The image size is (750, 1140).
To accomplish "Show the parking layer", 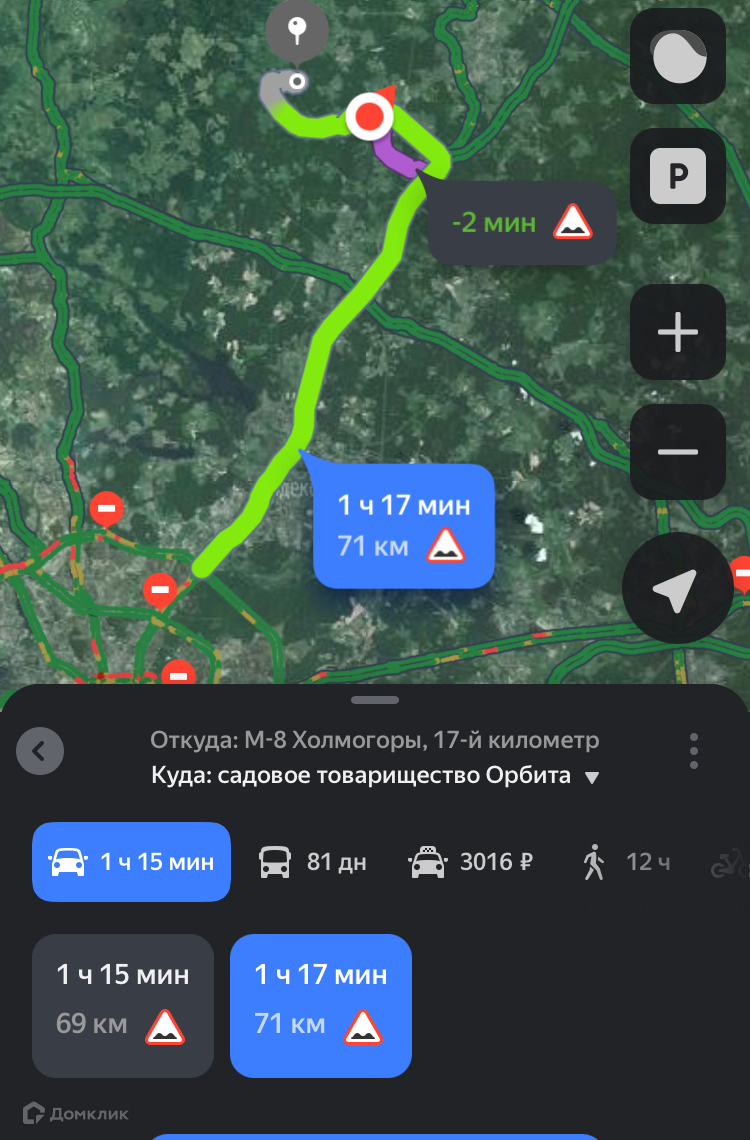I will click(x=677, y=177).
